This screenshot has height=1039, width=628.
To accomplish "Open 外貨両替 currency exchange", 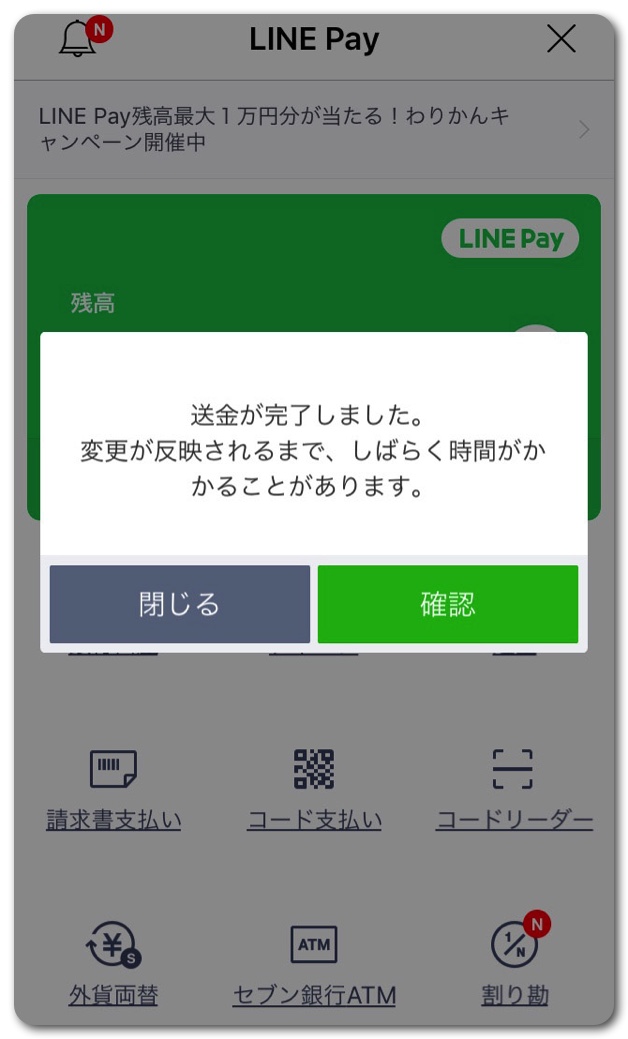I will tap(114, 965).
